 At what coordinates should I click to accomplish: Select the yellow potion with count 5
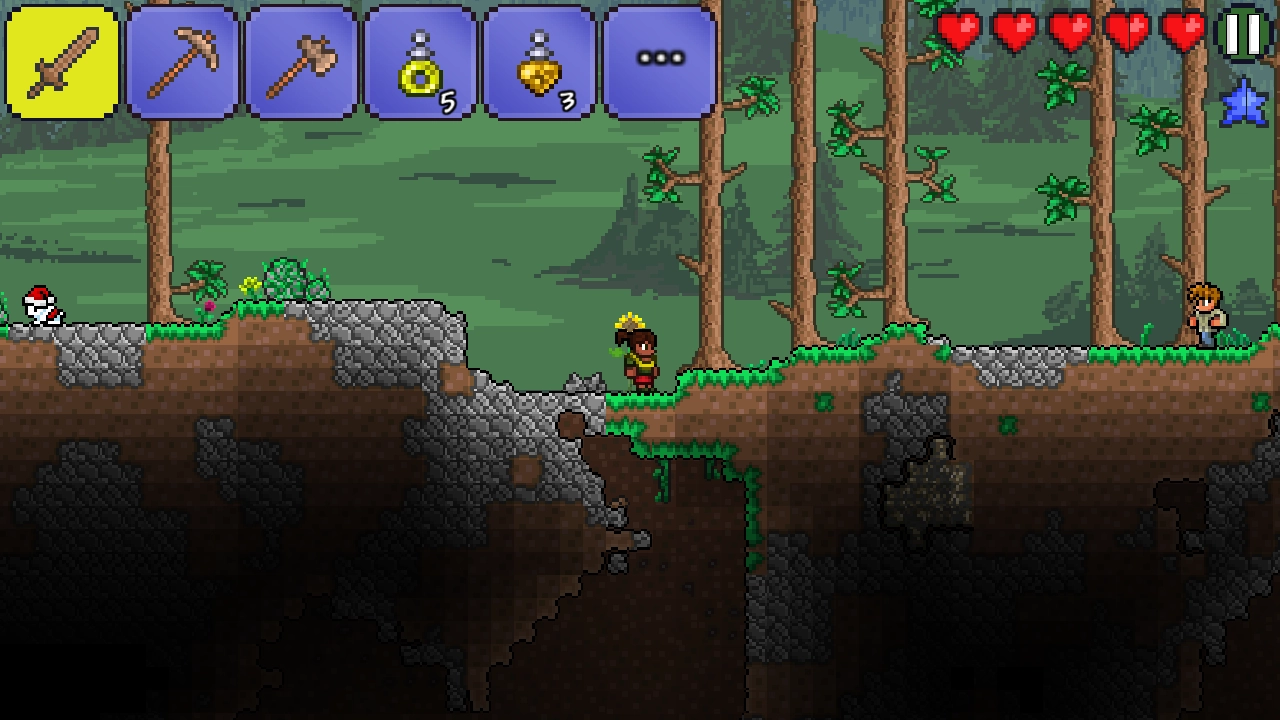click(x=420, y=62)
